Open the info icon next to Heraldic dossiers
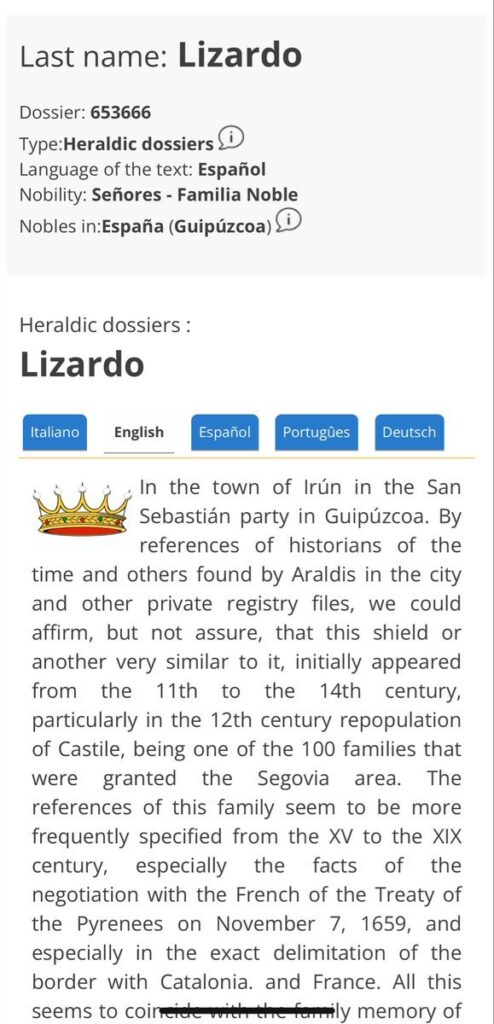Image resolution: width=494 pixels, height=1024 pixels. point(231,138)
